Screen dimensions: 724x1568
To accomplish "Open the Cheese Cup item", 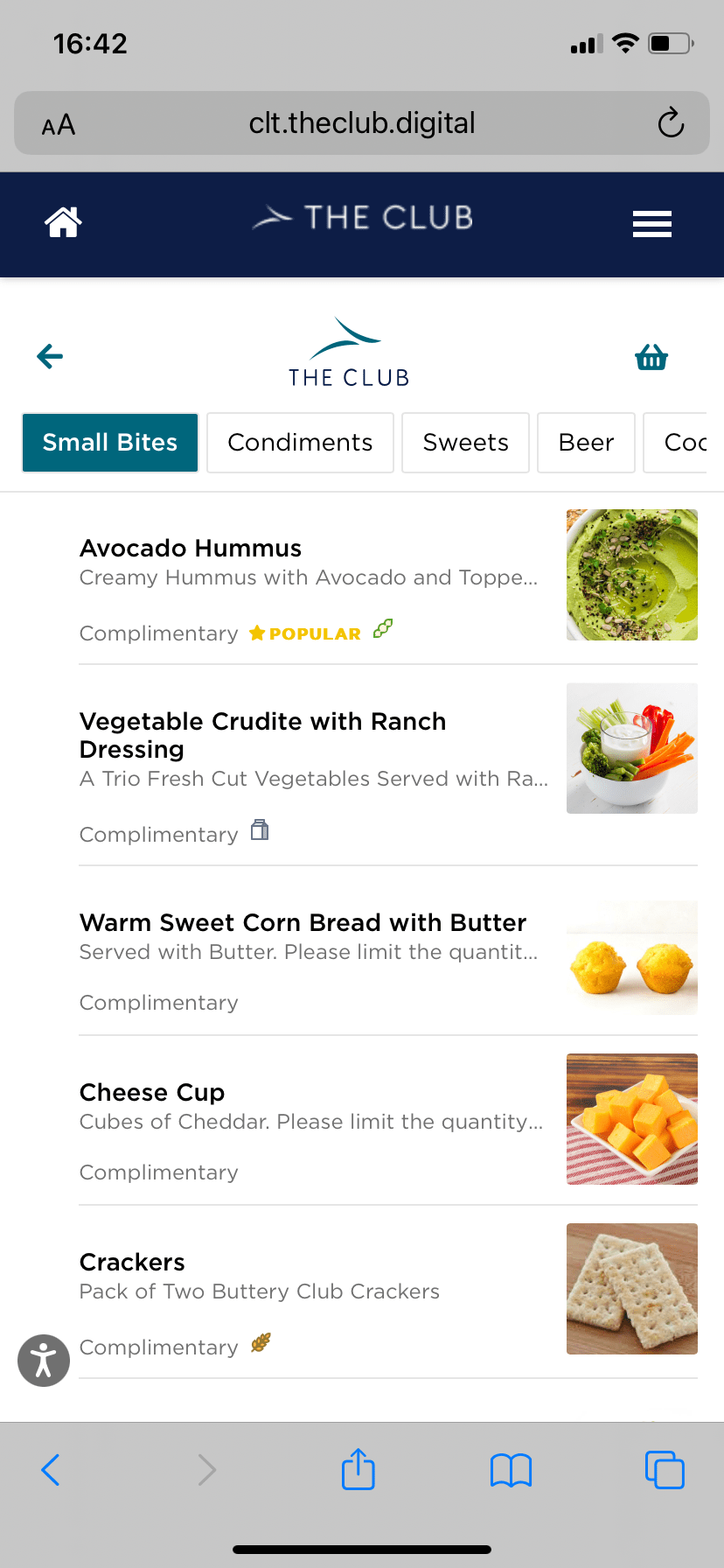I will [x=152, y=1093].
